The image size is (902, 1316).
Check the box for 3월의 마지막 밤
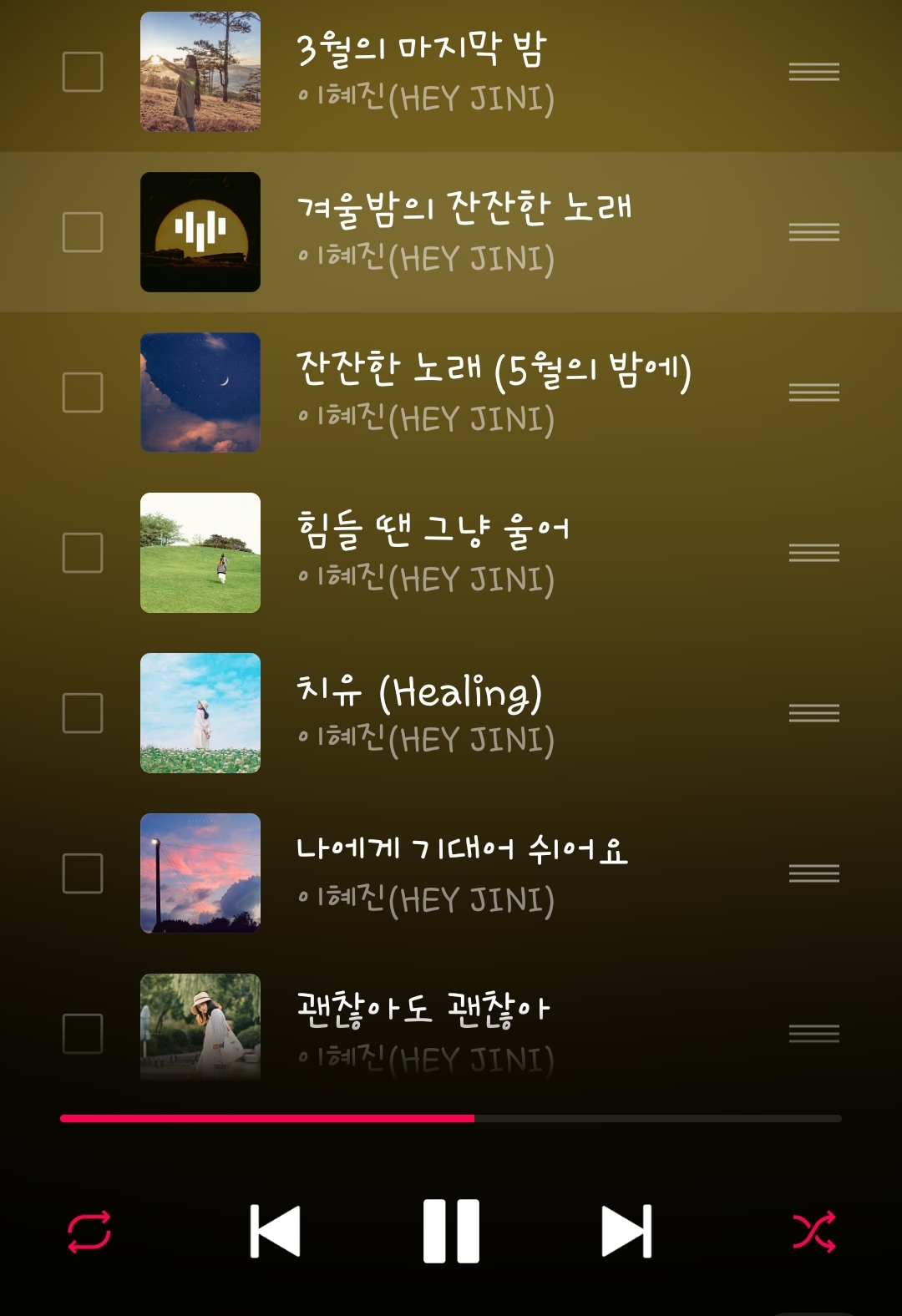tap(83, 72)
